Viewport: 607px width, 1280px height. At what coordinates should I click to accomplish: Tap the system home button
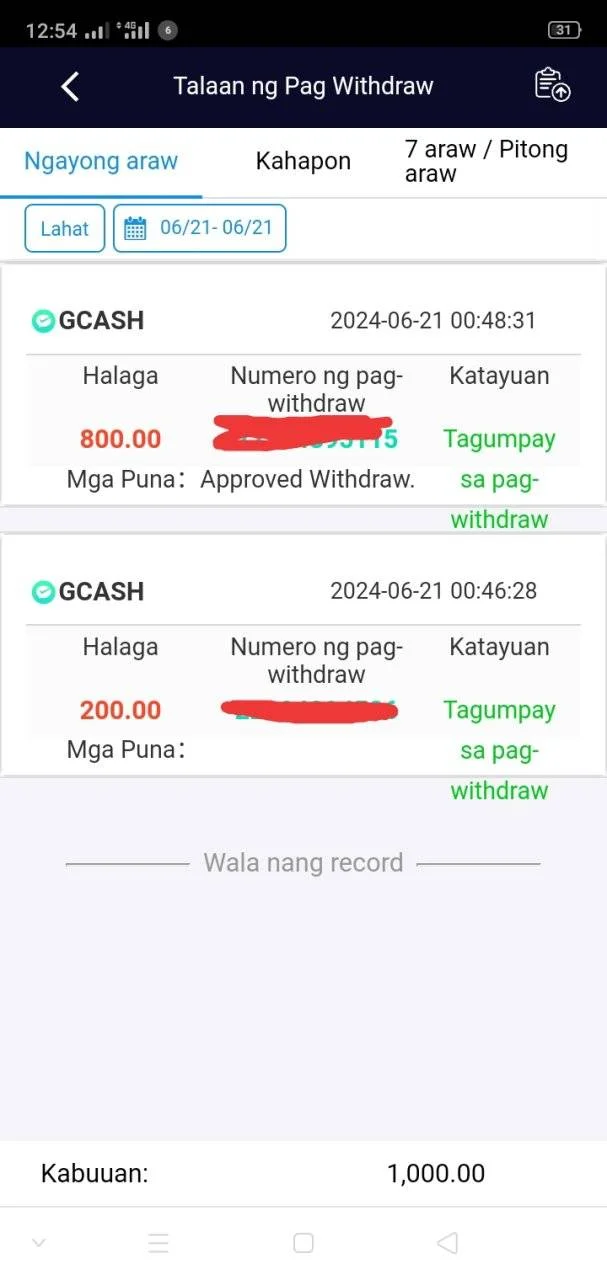click(x=303, y=1243)
